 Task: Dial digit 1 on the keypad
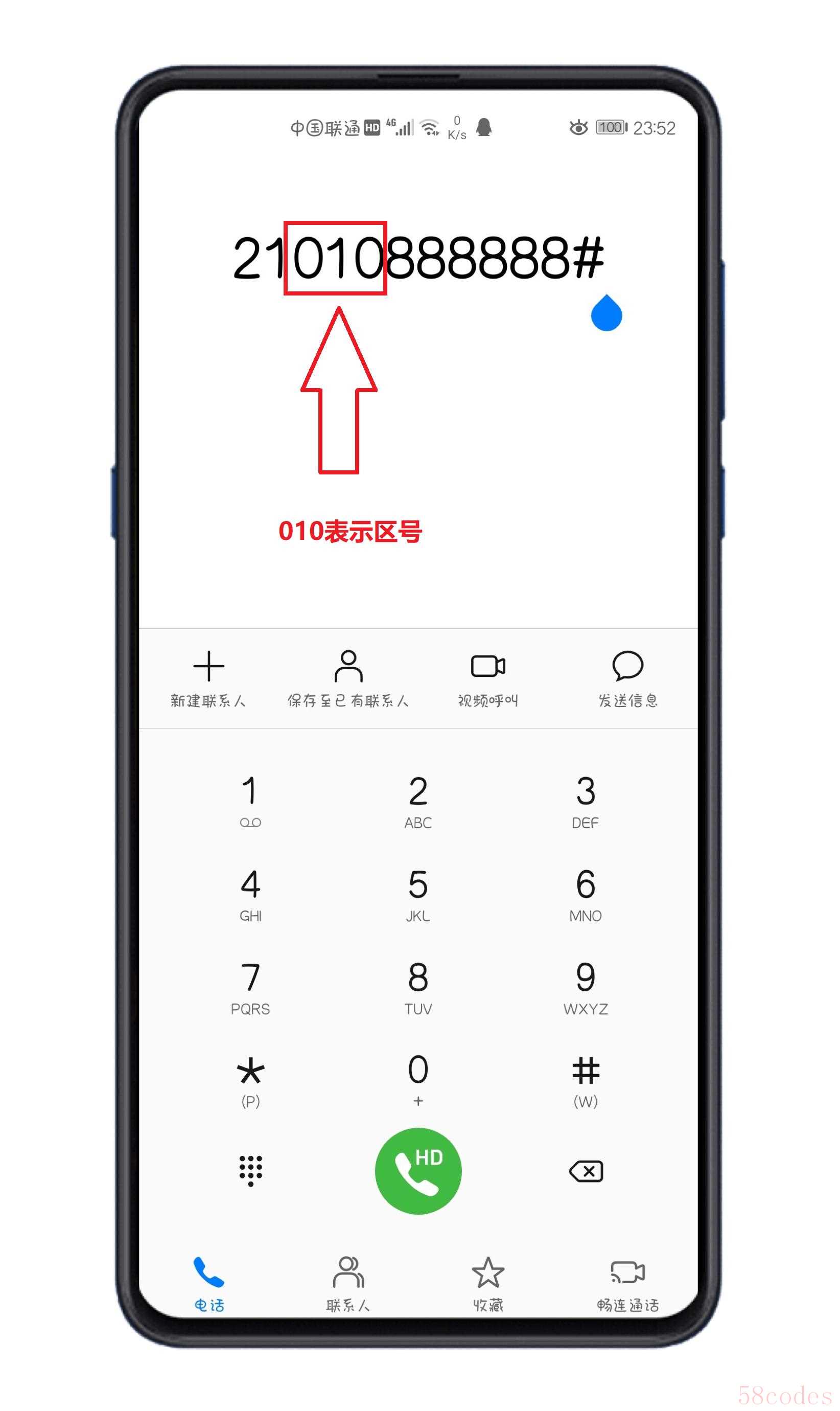tap(250, 801)
